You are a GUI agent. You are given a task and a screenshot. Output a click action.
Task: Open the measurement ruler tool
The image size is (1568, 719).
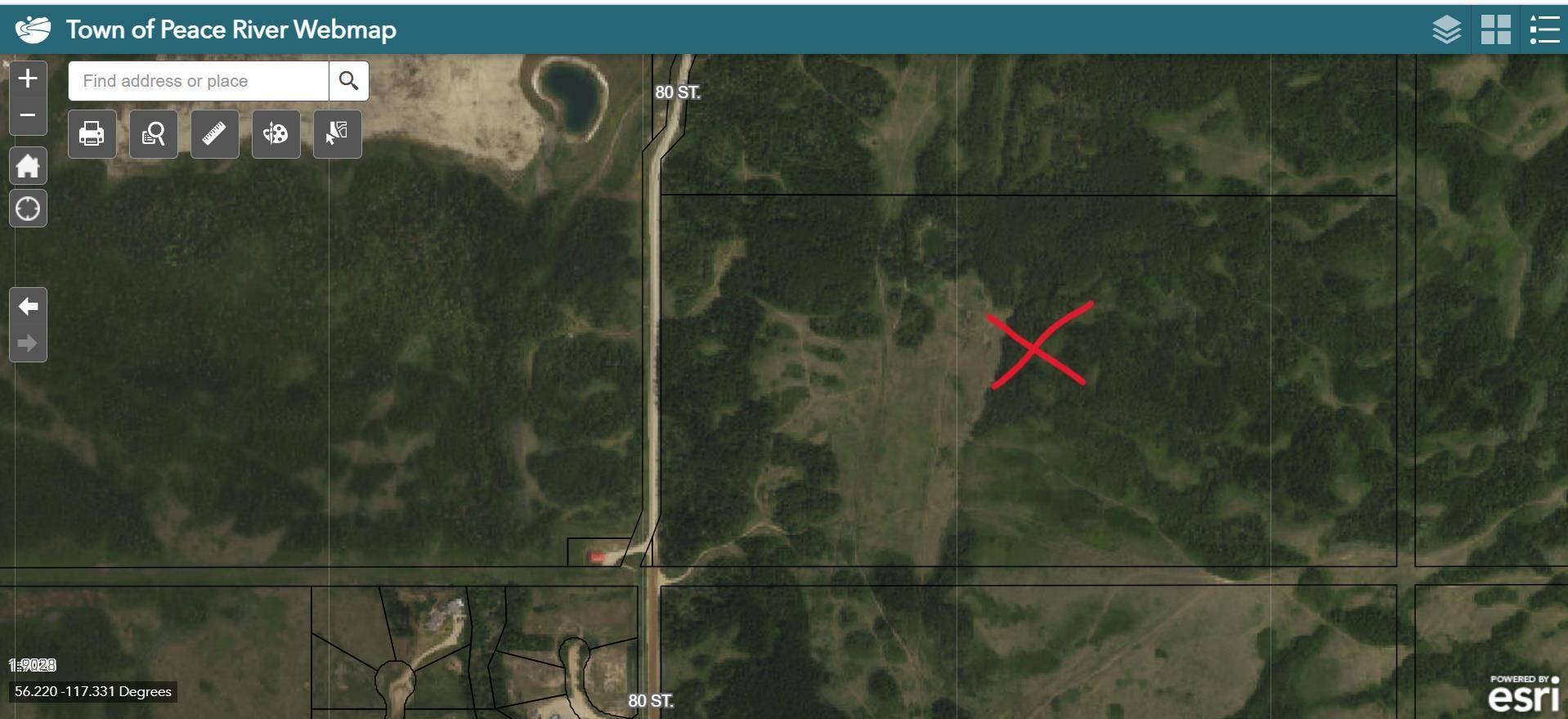pos(215,134)
